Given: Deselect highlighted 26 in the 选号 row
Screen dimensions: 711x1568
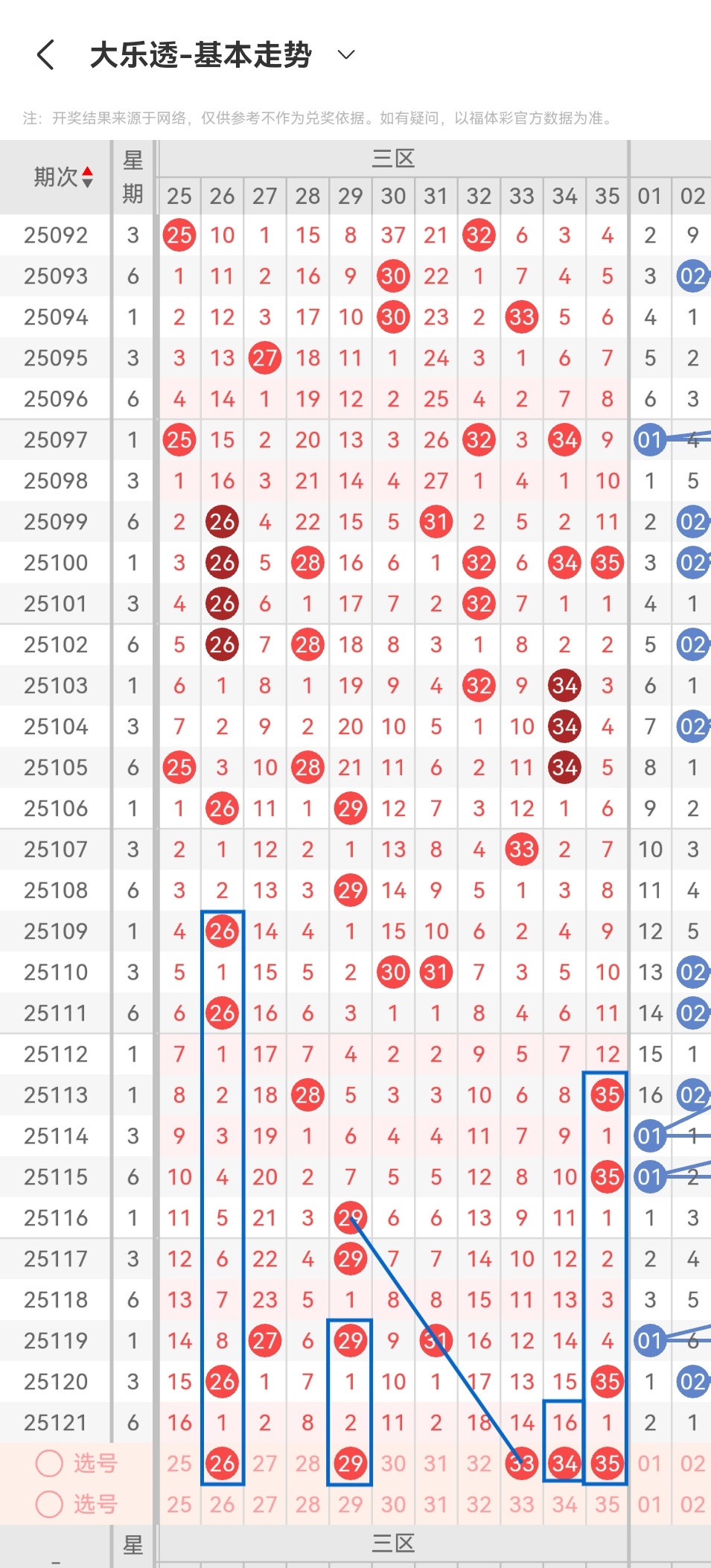Looking at the screenshot, I should click(222, 1464).
